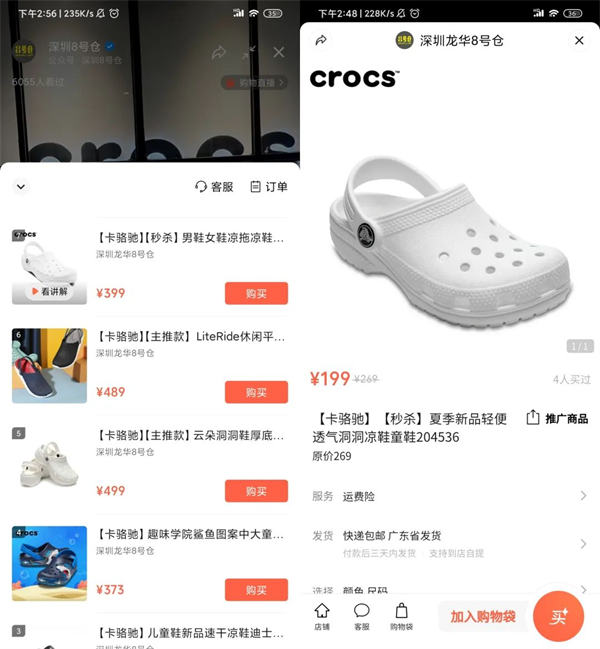
Task: Open 客服 next to the 订单 button
Action: [x=214, y=187]
